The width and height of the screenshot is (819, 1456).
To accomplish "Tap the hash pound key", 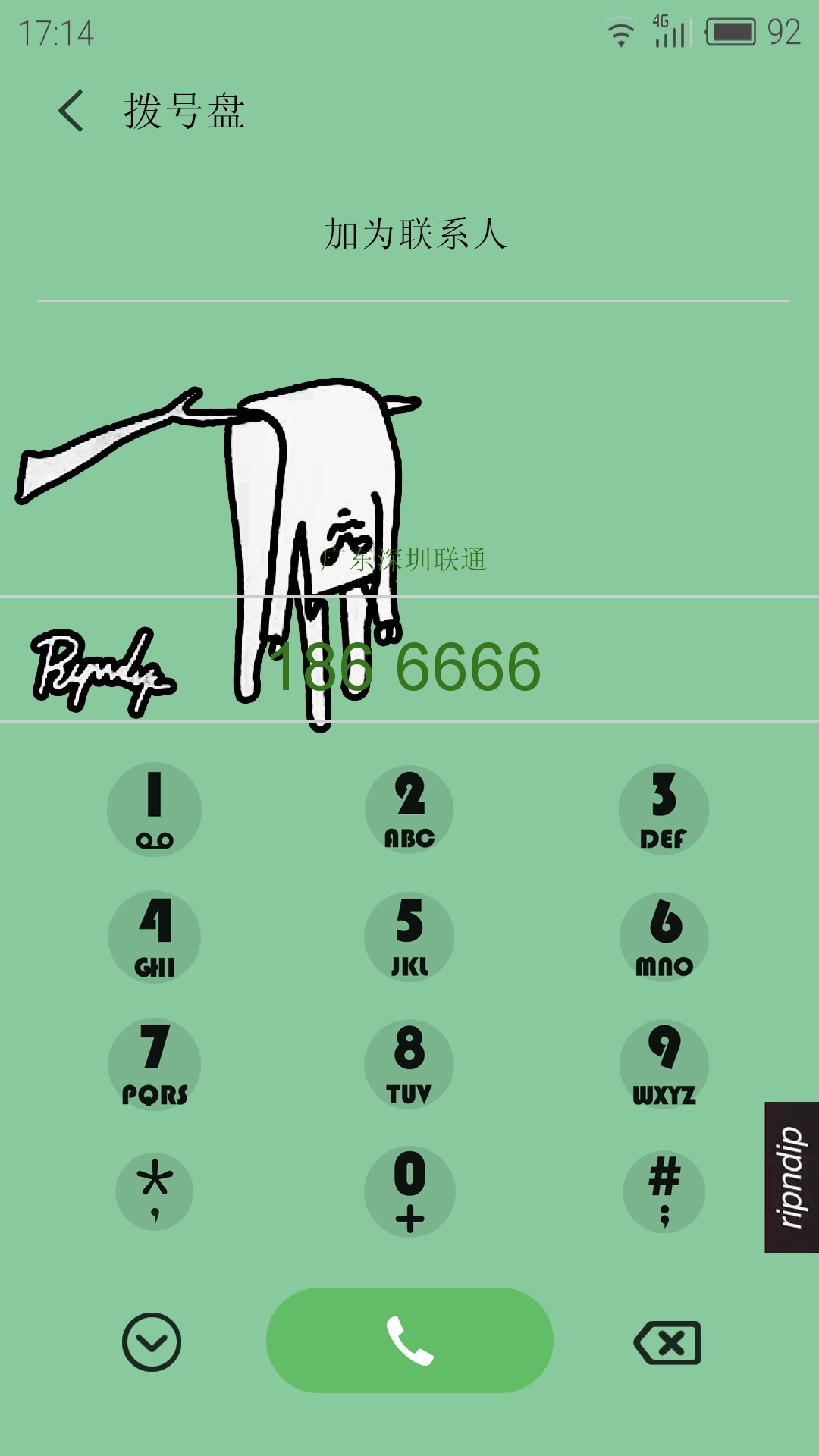I will (664, 1191).
